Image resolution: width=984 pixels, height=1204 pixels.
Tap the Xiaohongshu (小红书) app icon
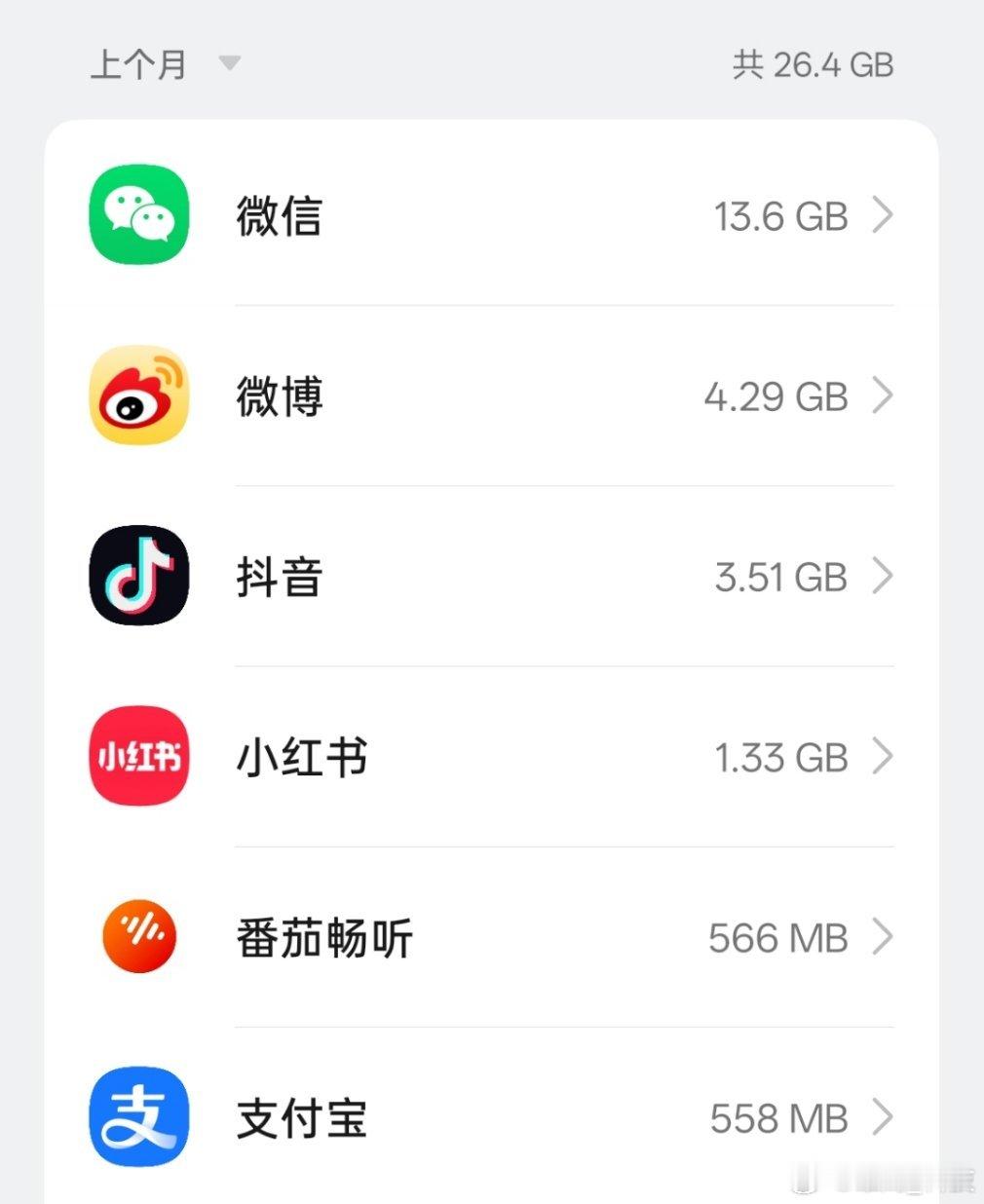138,757
